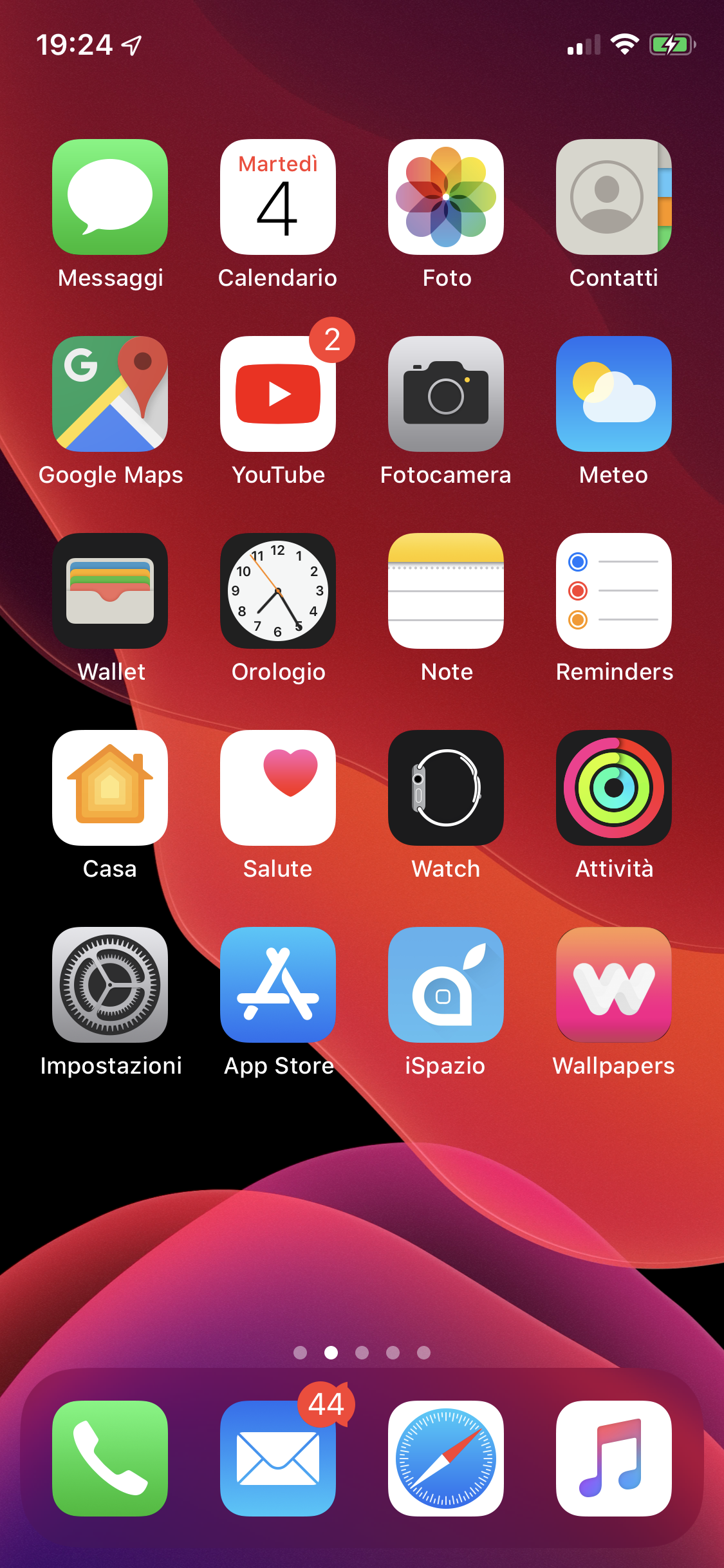Launch the Watch app
The width and height of the screenshot is (724, 1568).
(446, 788)
